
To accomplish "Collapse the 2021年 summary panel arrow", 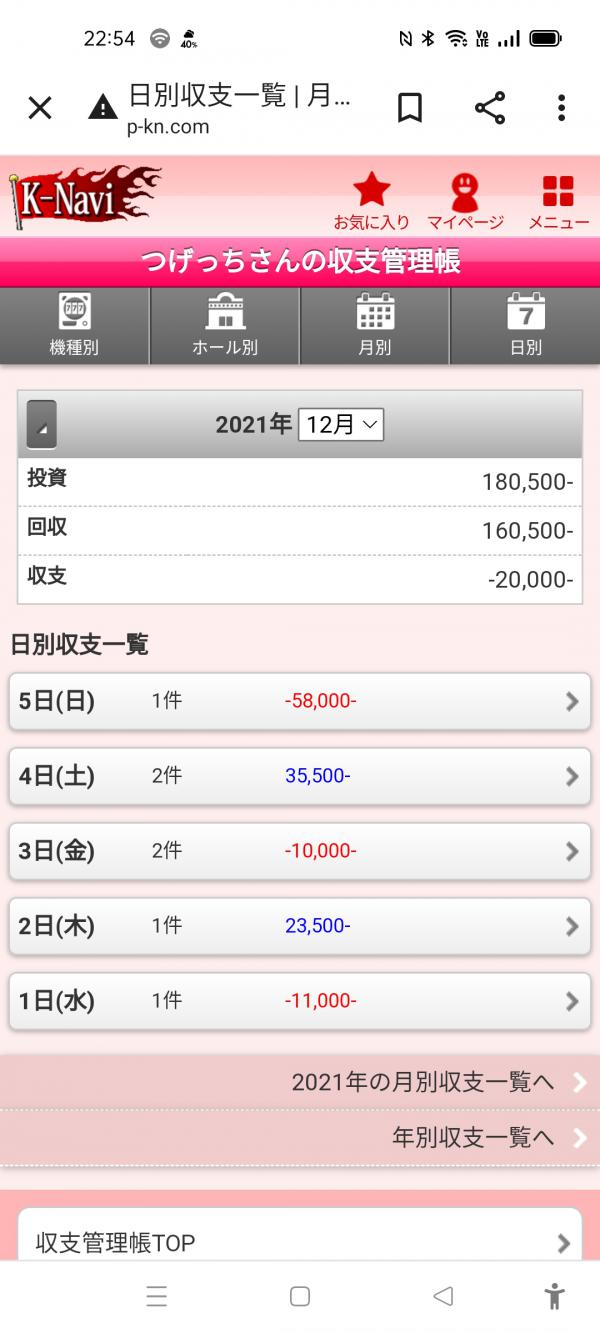I will 41,425.
